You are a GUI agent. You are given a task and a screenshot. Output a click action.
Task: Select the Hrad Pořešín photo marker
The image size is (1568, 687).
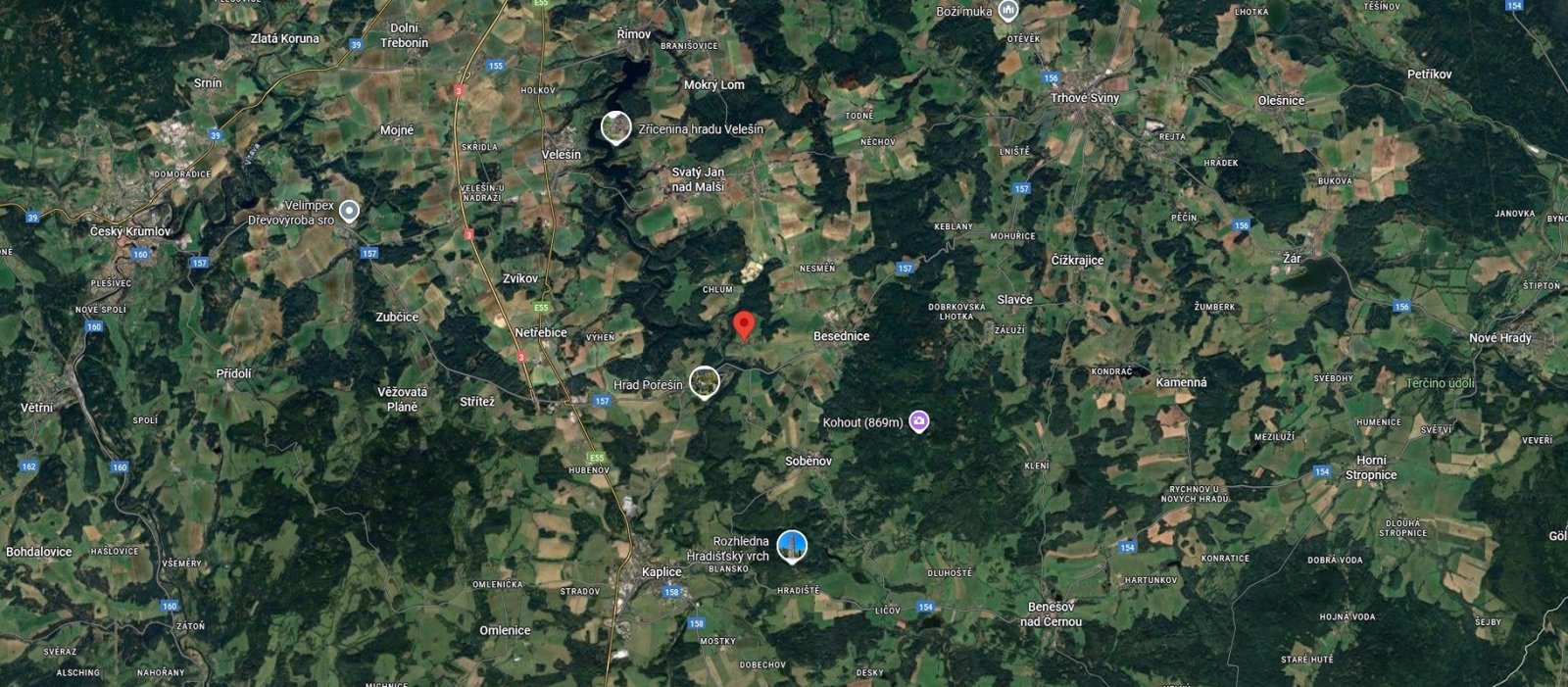[x=704, y=381]
